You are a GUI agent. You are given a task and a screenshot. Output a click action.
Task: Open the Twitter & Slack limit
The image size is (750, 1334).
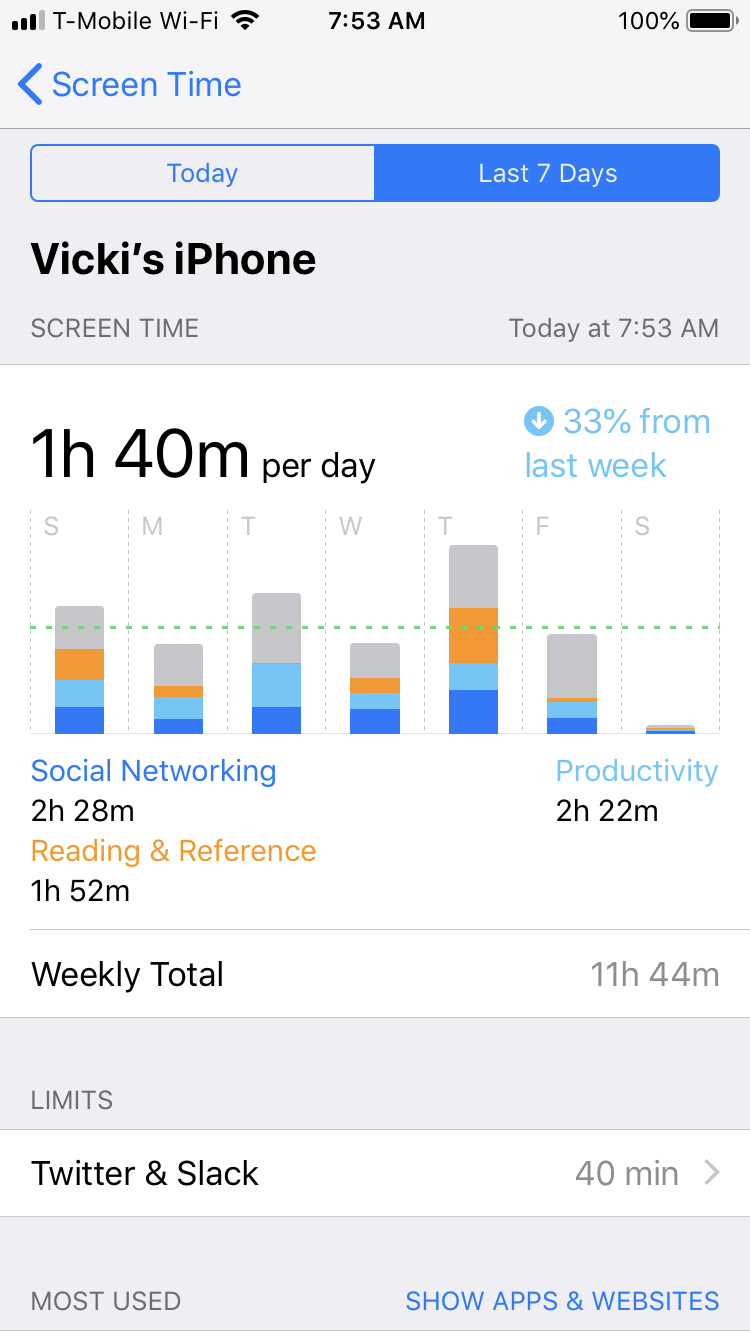(x=375, y=1173)
